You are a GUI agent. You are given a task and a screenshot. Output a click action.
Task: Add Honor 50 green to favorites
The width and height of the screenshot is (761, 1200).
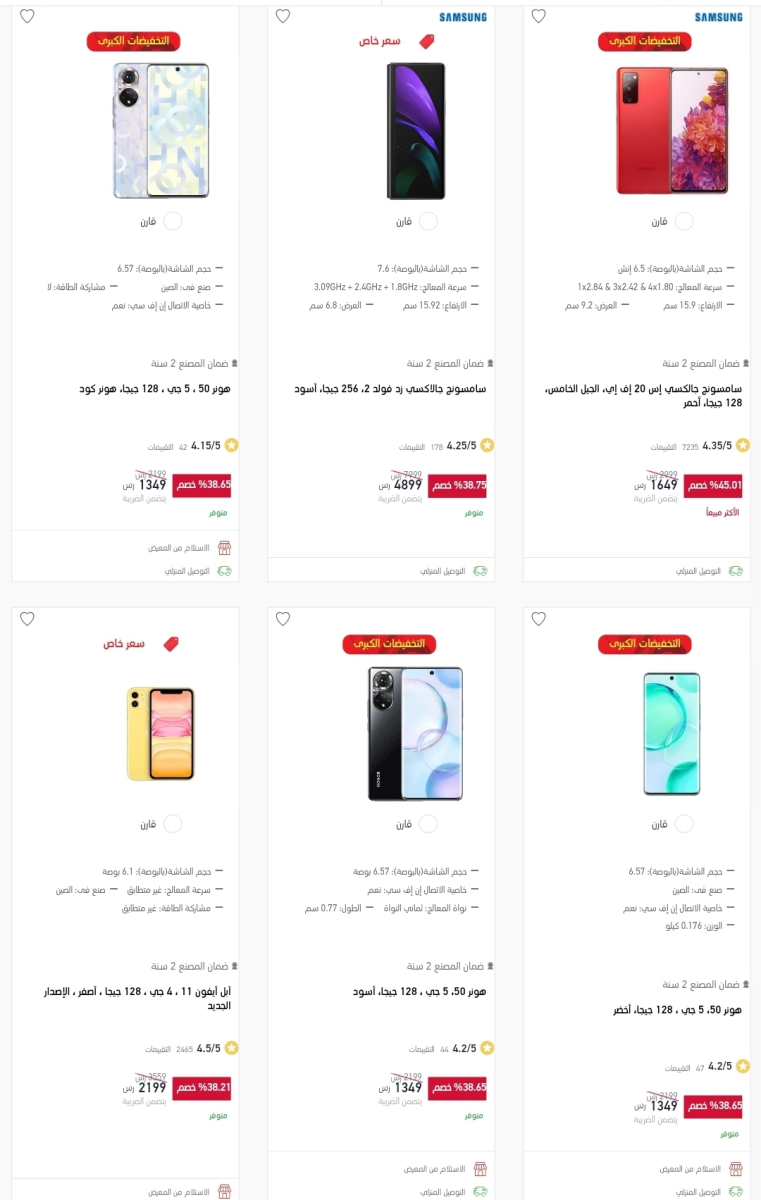coord(538,619)
